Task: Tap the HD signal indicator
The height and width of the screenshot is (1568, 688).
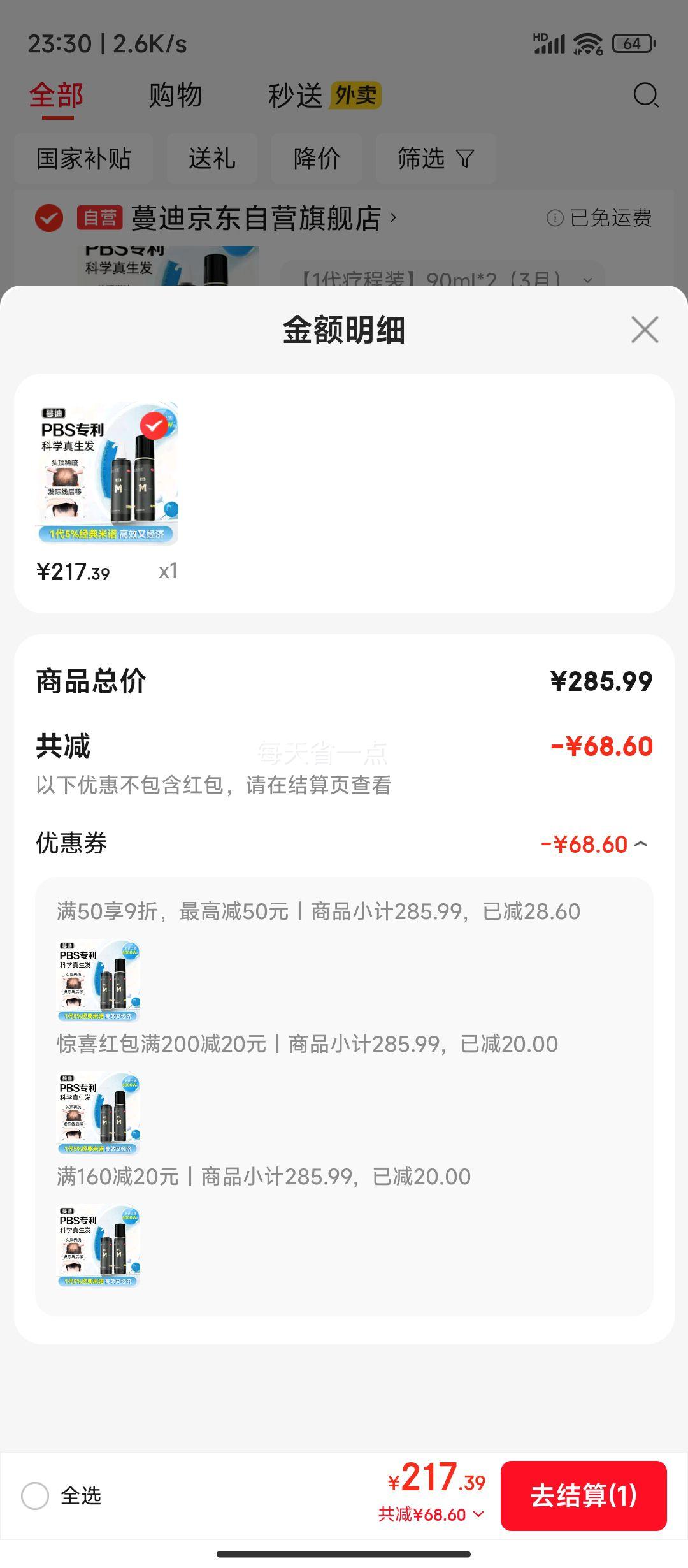Action: (547, 42)
